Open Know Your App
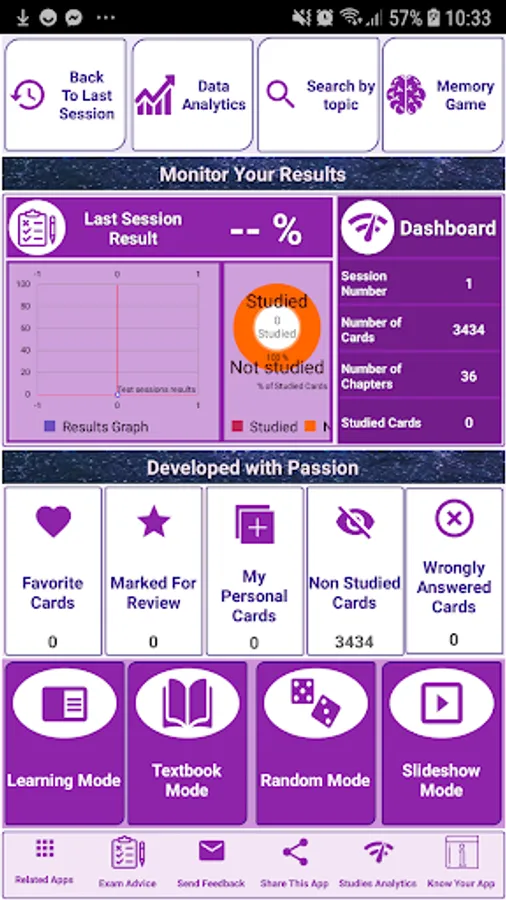 pyautogui.click(x=461, y=861)
